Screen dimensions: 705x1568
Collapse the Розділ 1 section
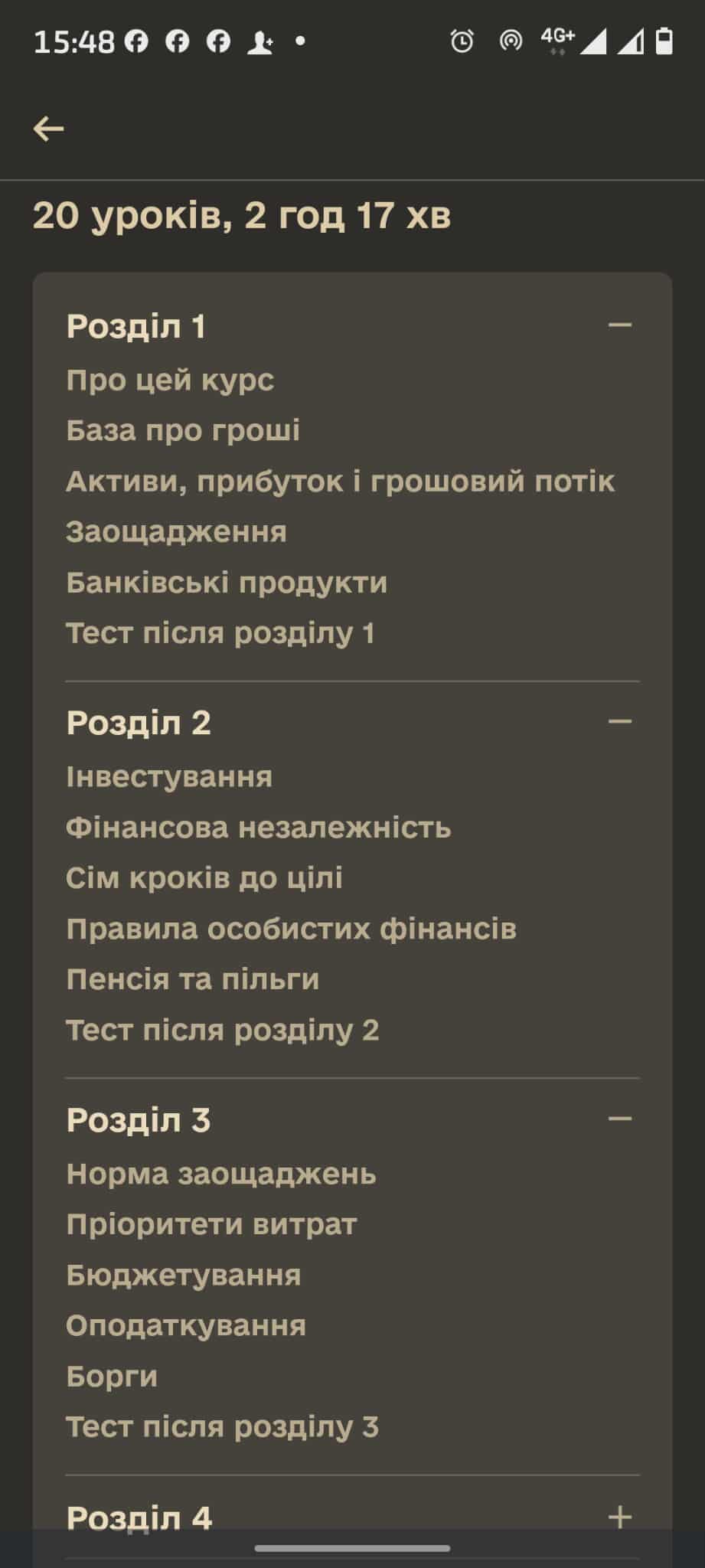click(x=619, y=325)
